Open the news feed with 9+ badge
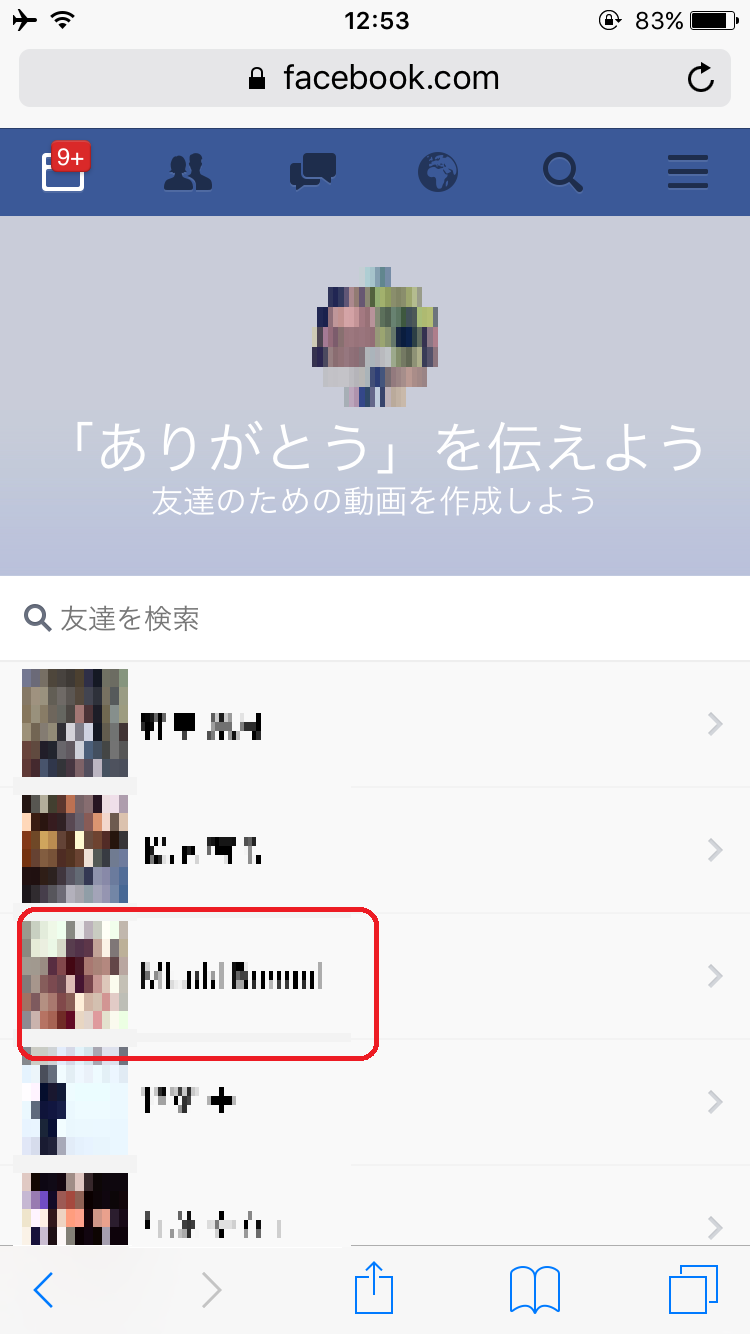 [63, 172]
